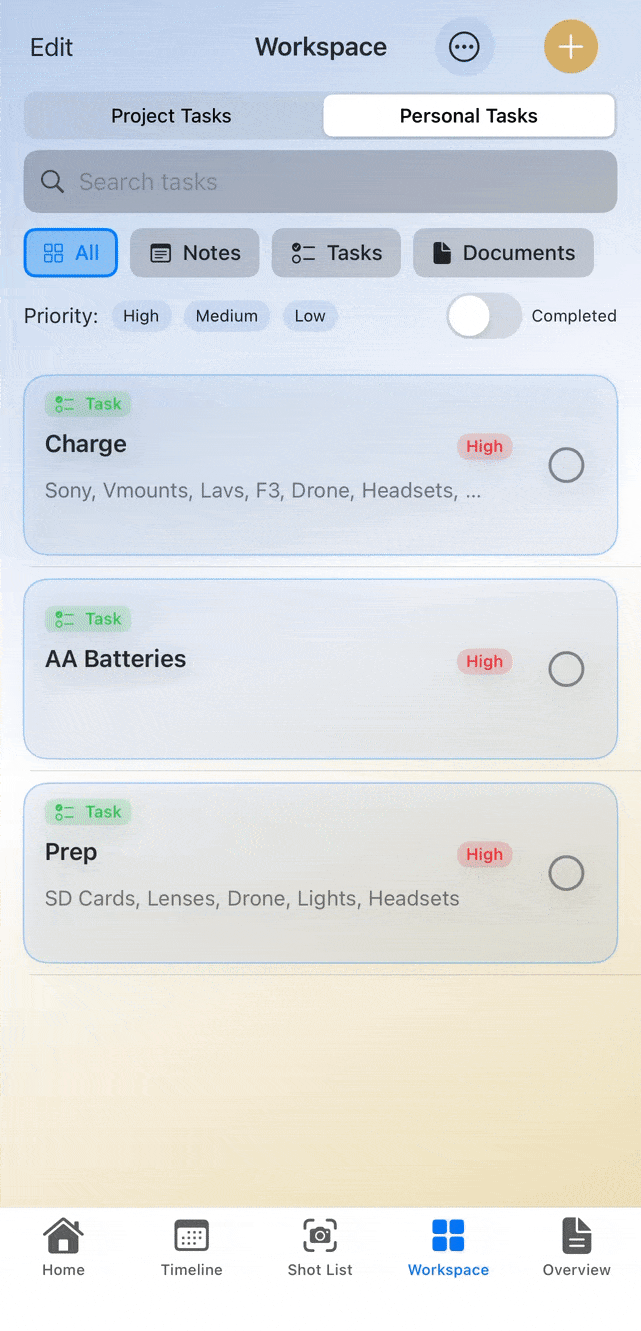Select the Personal Tasks segment

468,116
